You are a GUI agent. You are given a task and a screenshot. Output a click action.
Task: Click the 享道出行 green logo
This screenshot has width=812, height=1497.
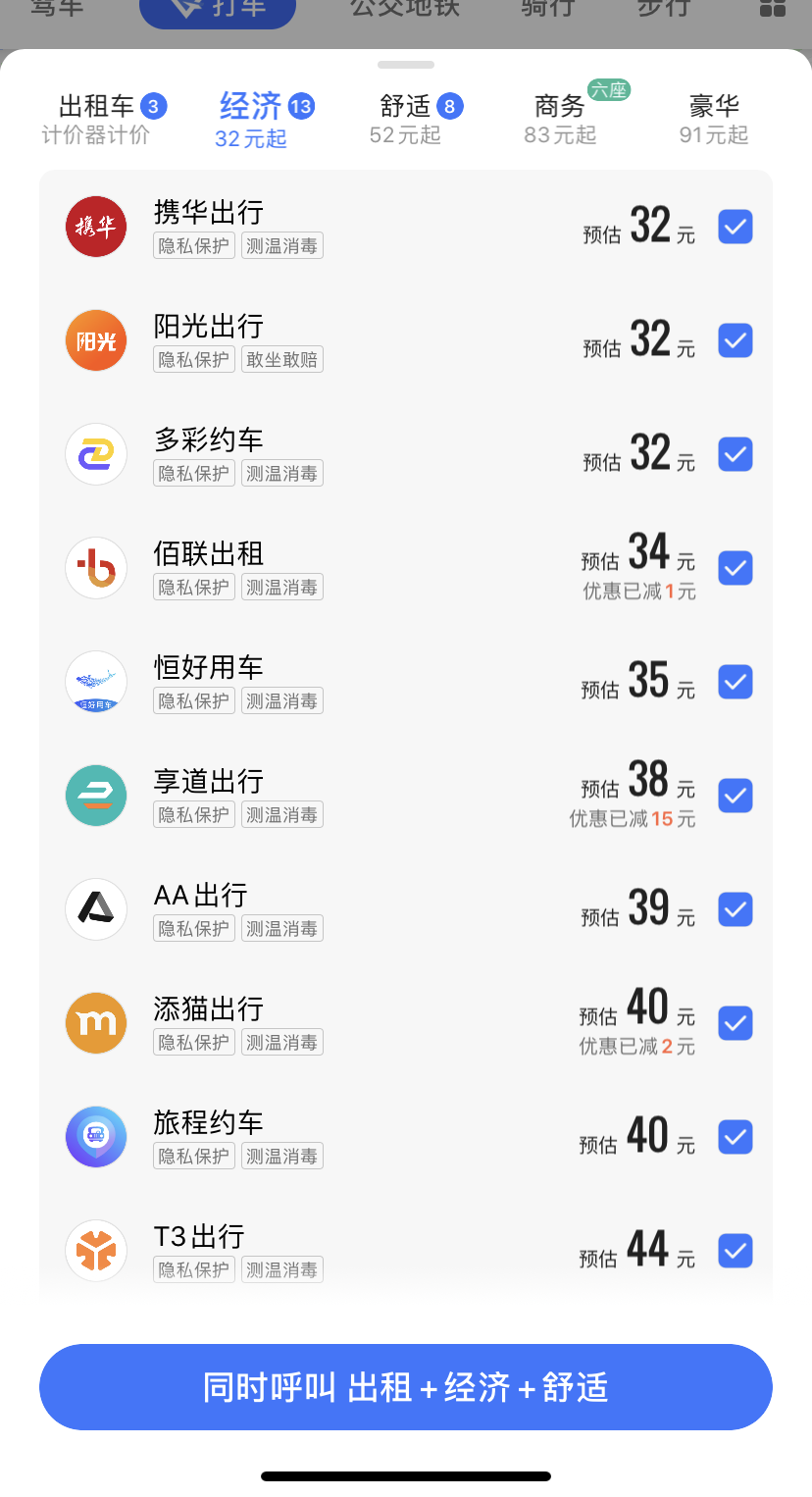point(95,796)
